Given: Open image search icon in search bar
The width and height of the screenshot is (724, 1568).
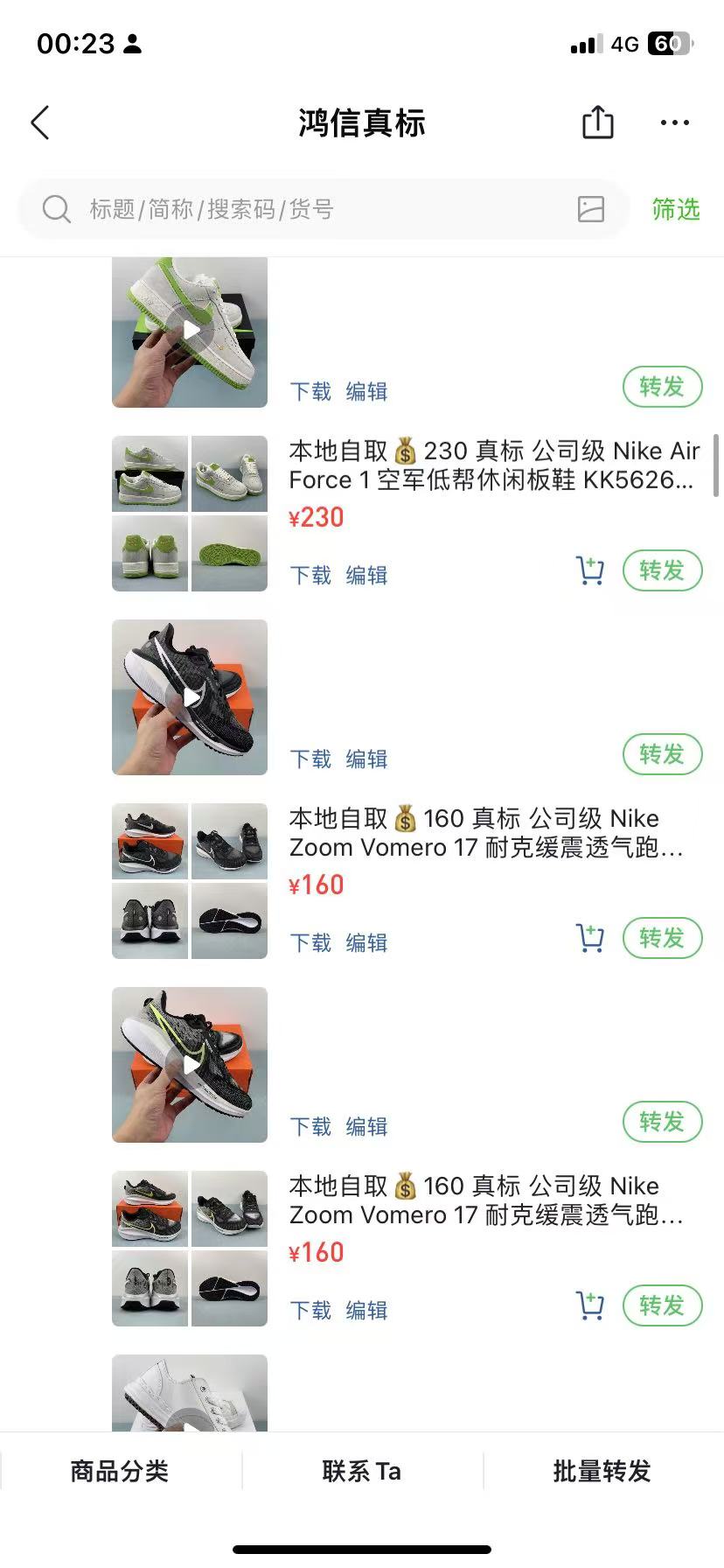Looking at the screenshot, I should 591,209.
